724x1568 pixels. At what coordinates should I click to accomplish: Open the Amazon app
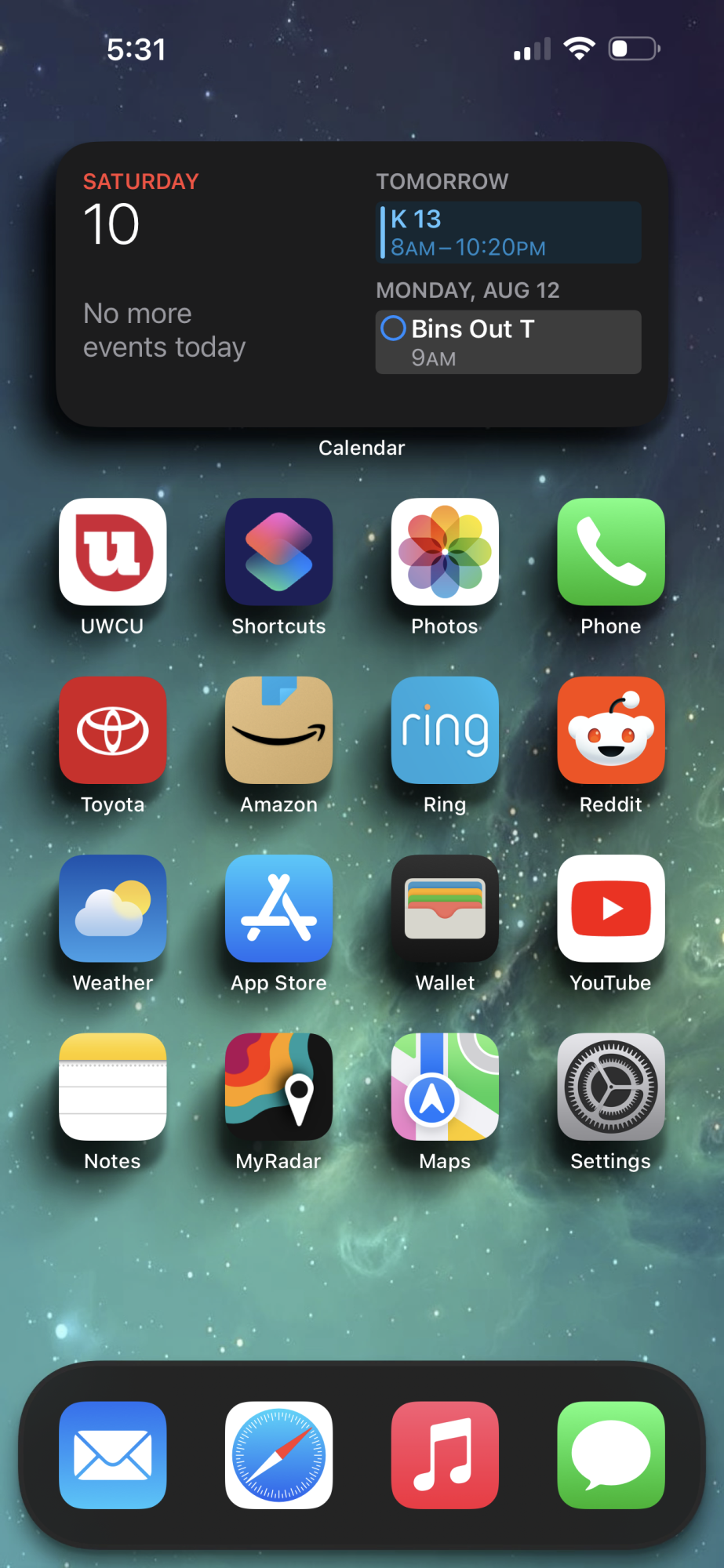[x=278, y=730]
